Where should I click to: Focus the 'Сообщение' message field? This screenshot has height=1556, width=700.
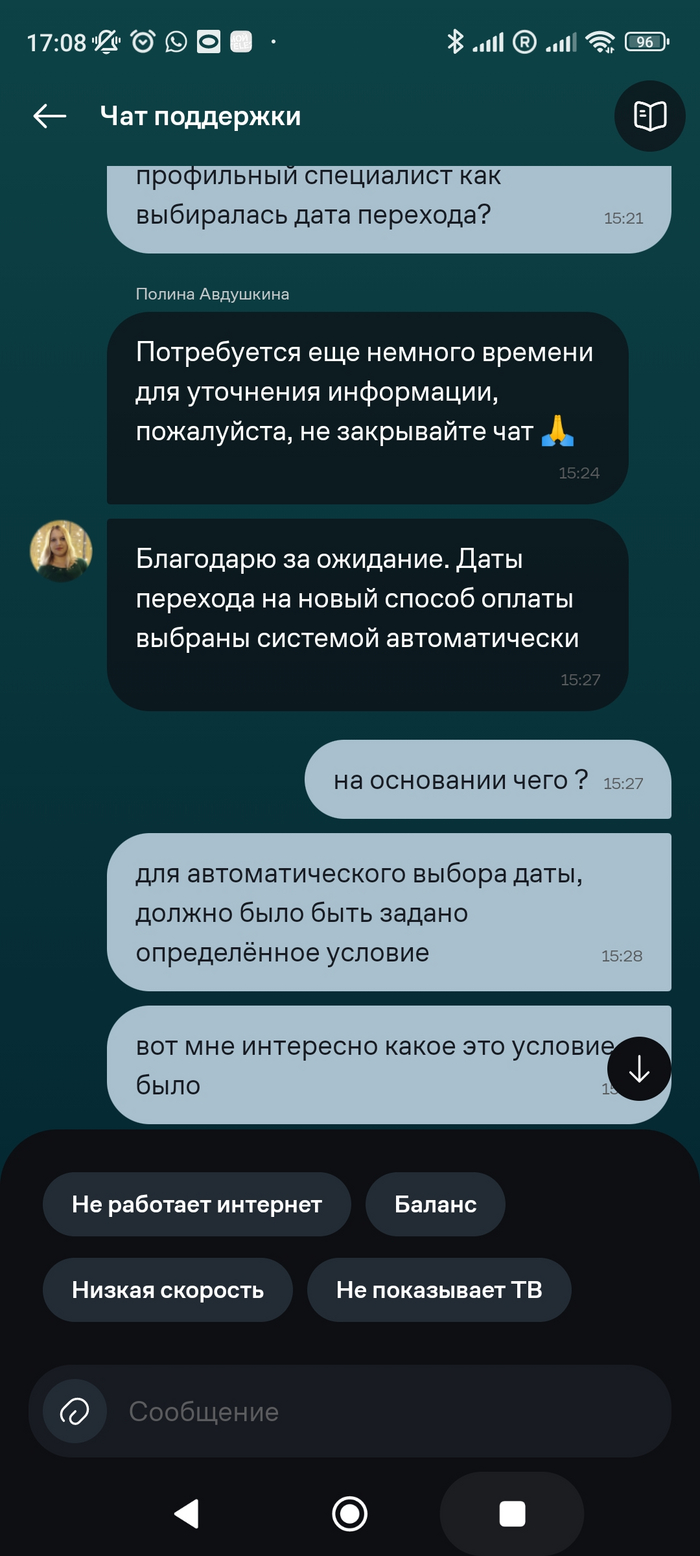380,1411
